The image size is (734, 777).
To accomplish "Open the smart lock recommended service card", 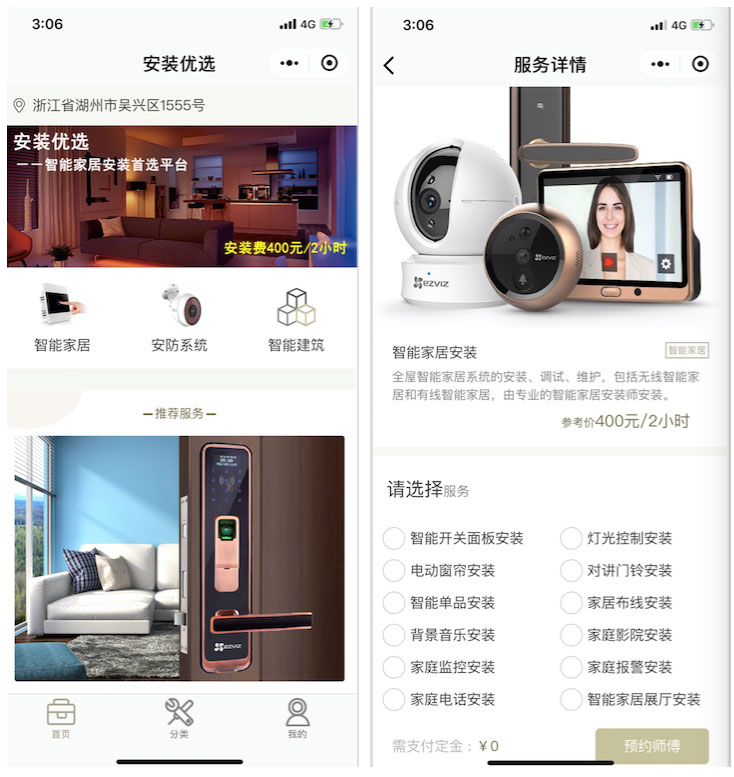I will (x=180, y=558).
